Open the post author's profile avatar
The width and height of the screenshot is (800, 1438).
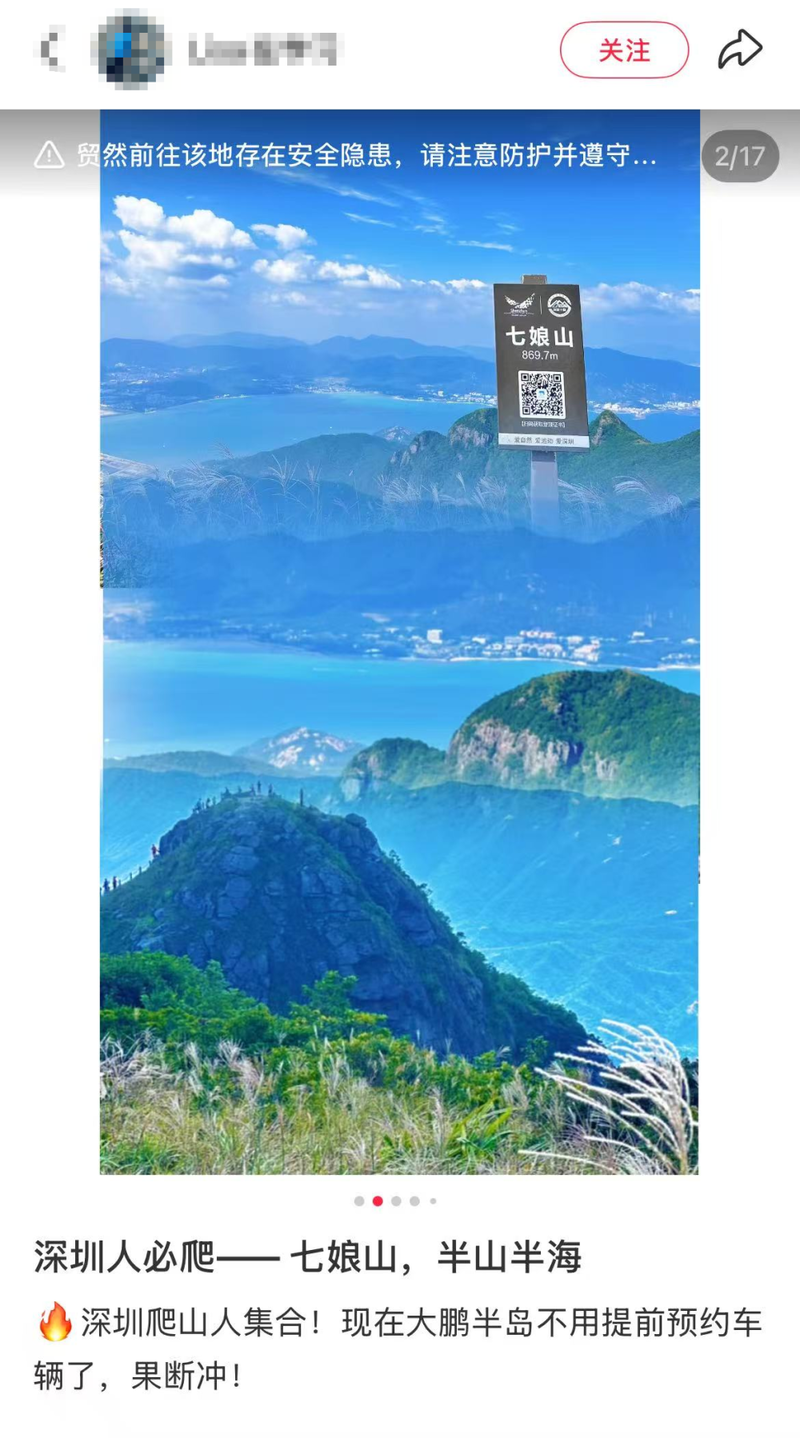pyautogui.click(x=132, y=49)
